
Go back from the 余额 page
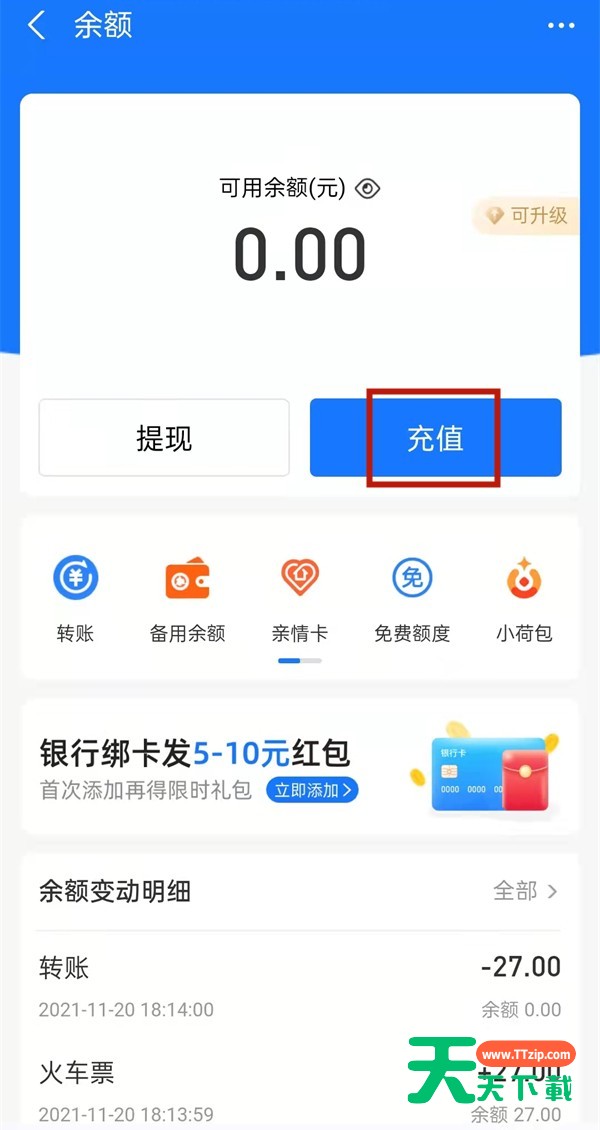37,26
